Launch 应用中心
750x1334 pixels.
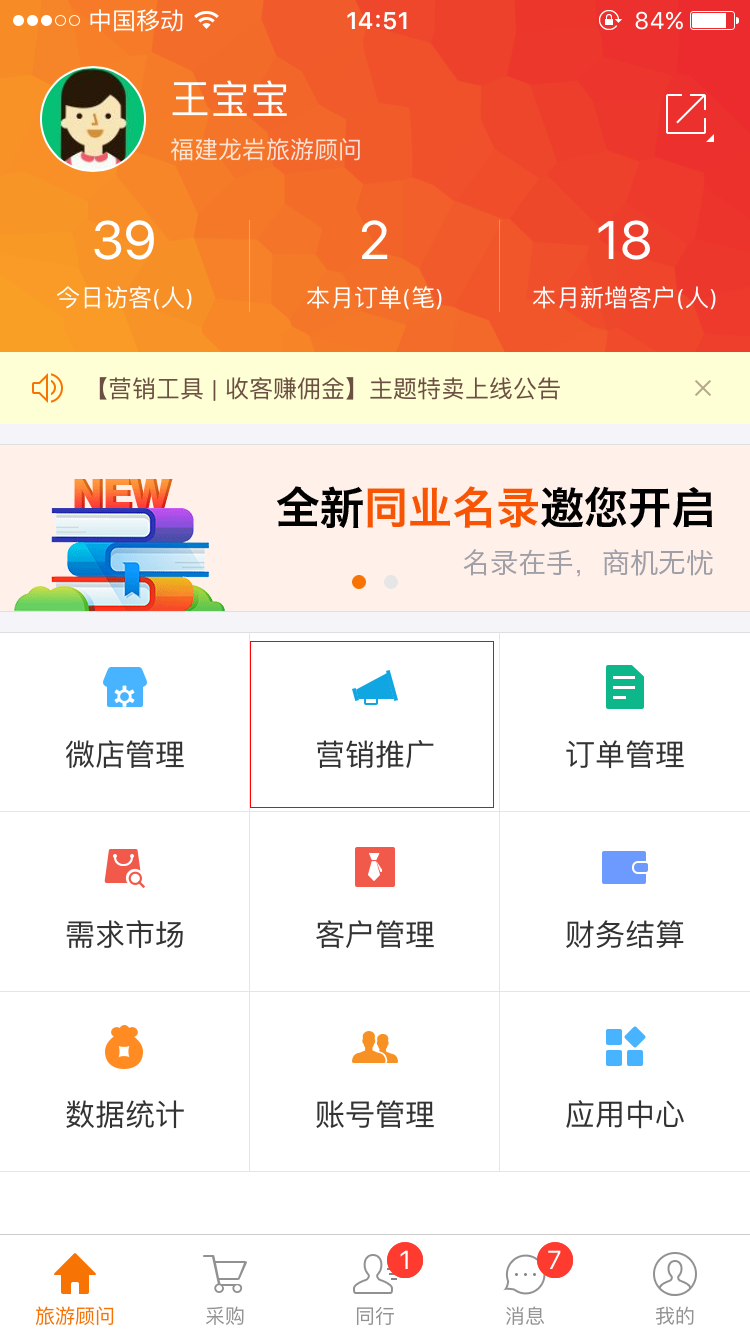625,1081
